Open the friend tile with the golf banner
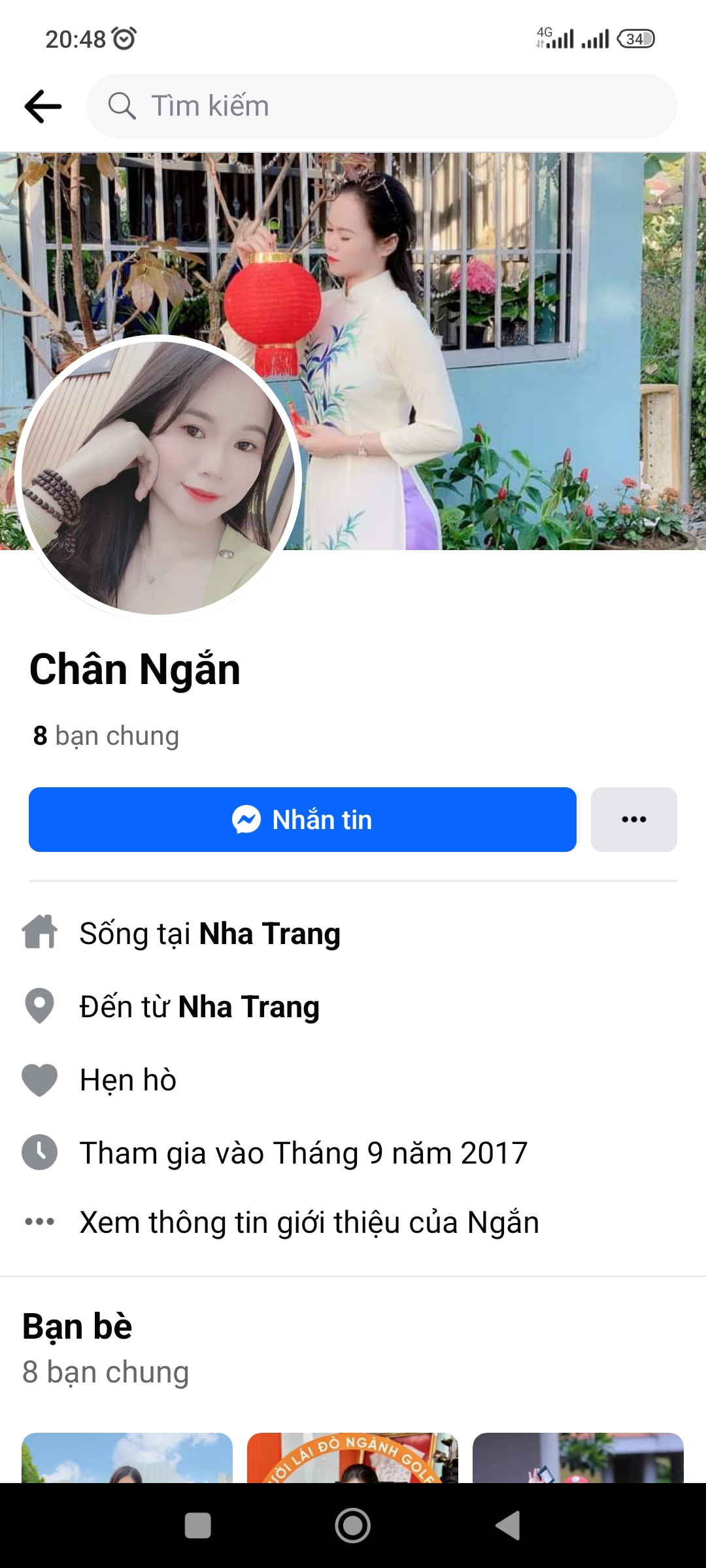Screen dimensions: 706x1568 coord(352,1458)
